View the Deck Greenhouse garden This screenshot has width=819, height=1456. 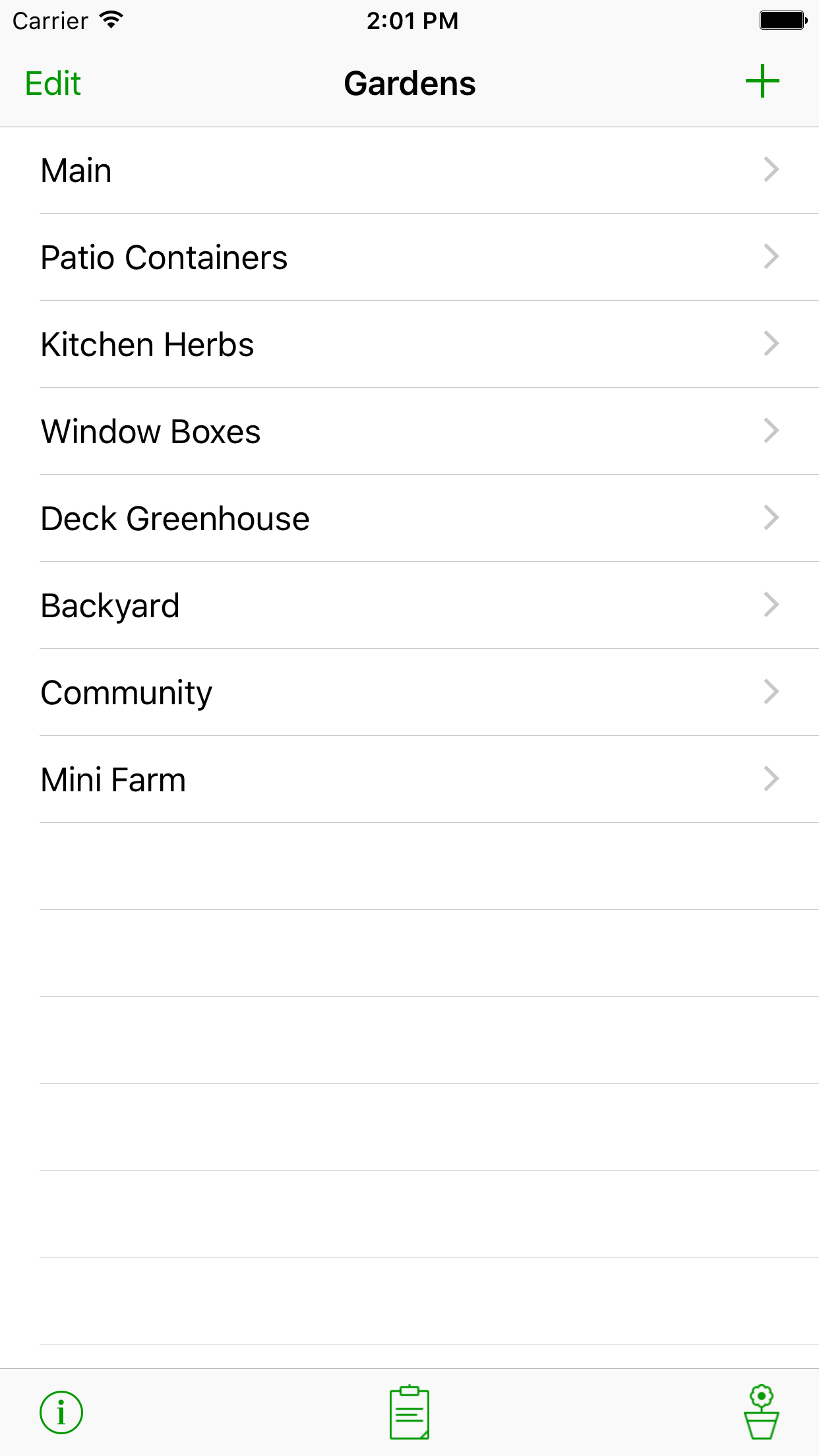pos(409,518)
